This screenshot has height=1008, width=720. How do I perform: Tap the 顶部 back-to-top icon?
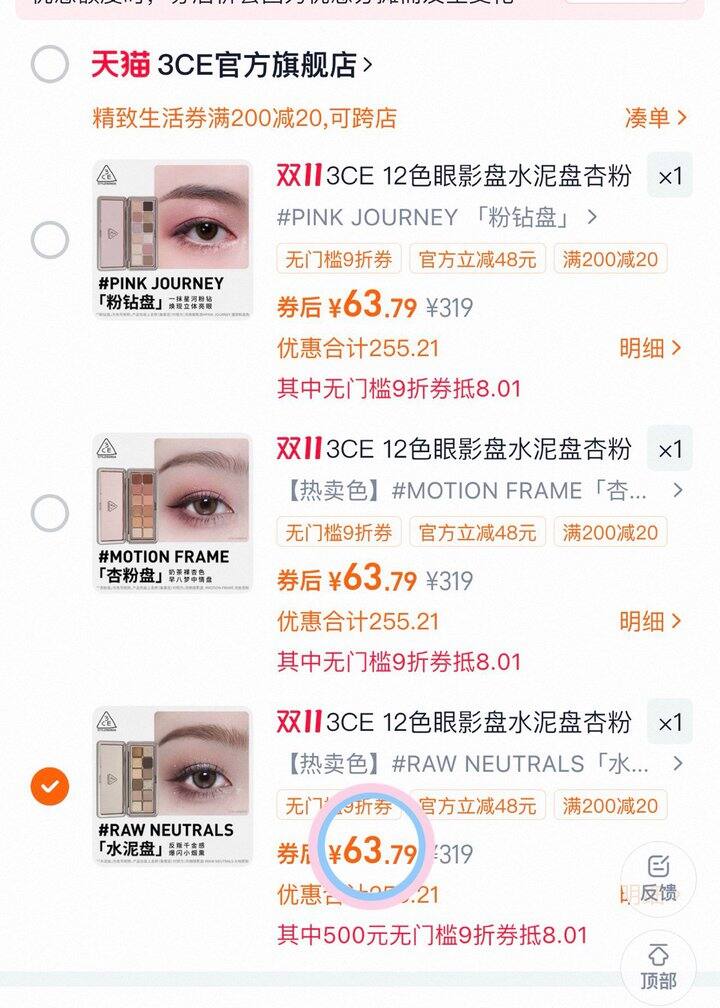655,968
